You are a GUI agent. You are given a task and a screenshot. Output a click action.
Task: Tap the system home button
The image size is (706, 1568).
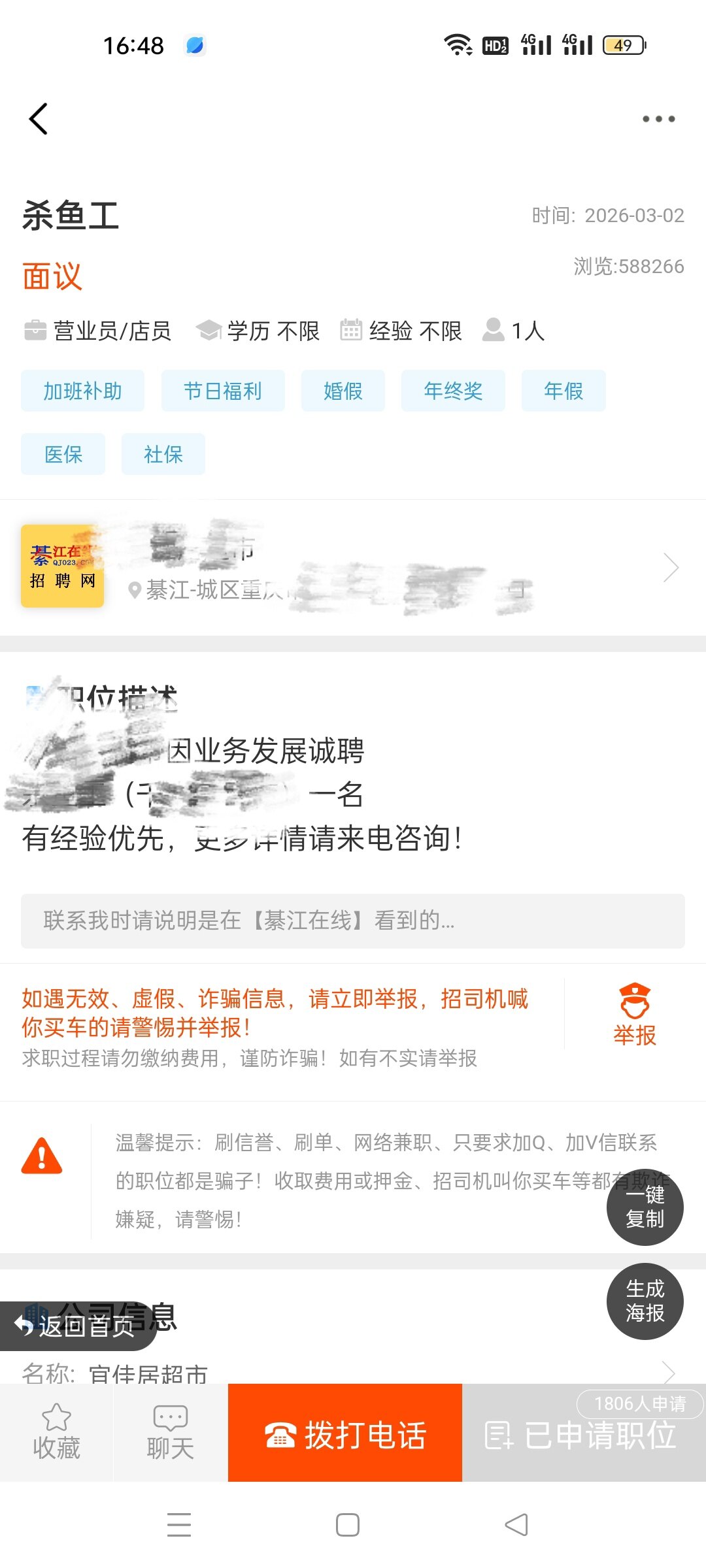point(348,1525)
